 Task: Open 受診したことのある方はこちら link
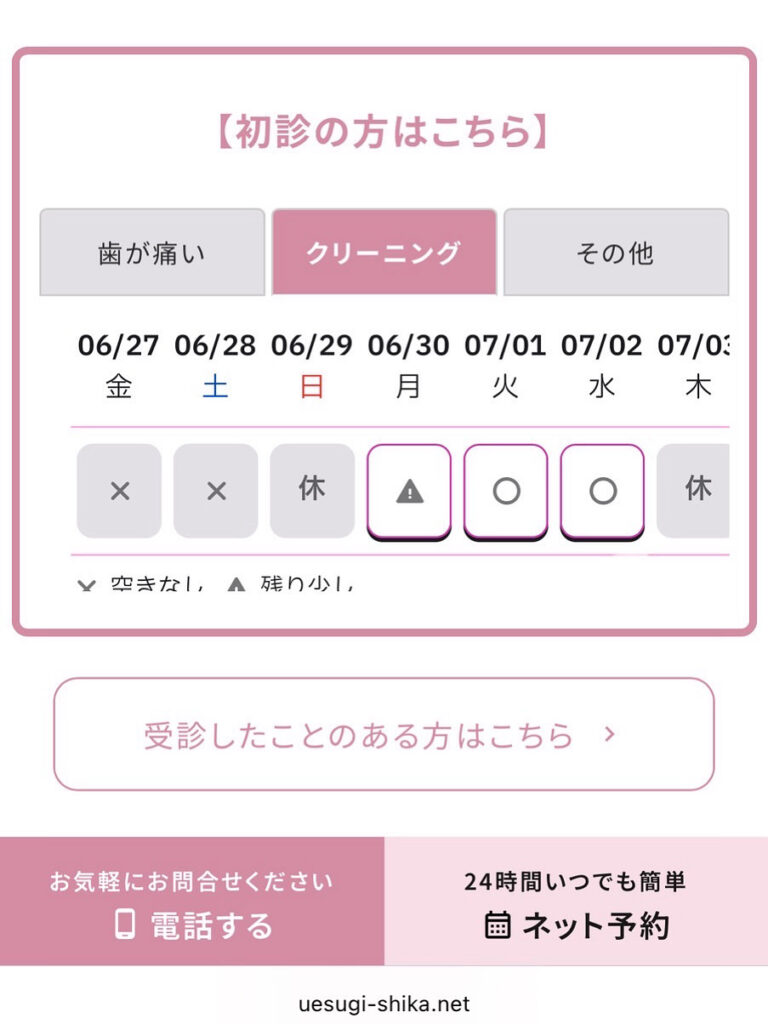(x=384, y=735)
